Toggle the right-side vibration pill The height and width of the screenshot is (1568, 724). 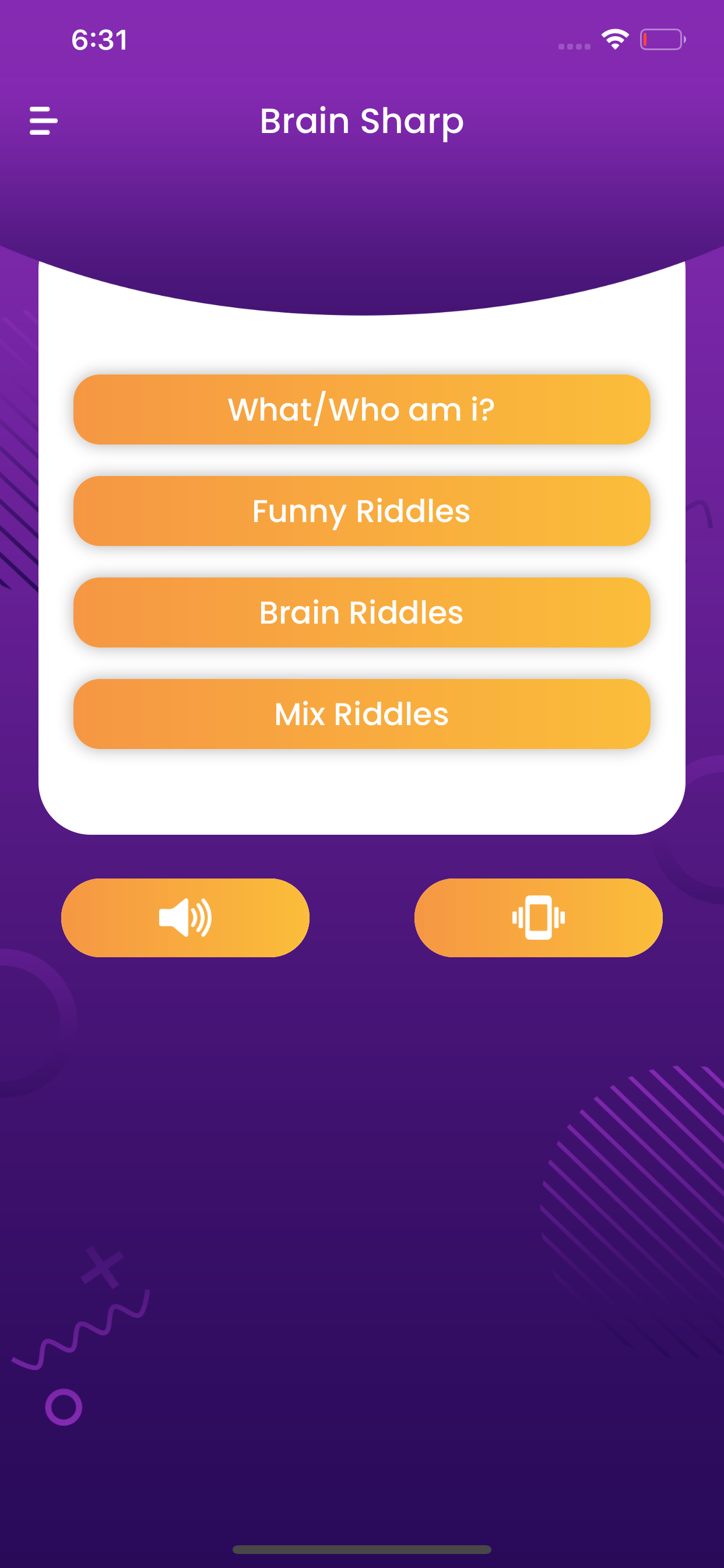tap(538, 918)
